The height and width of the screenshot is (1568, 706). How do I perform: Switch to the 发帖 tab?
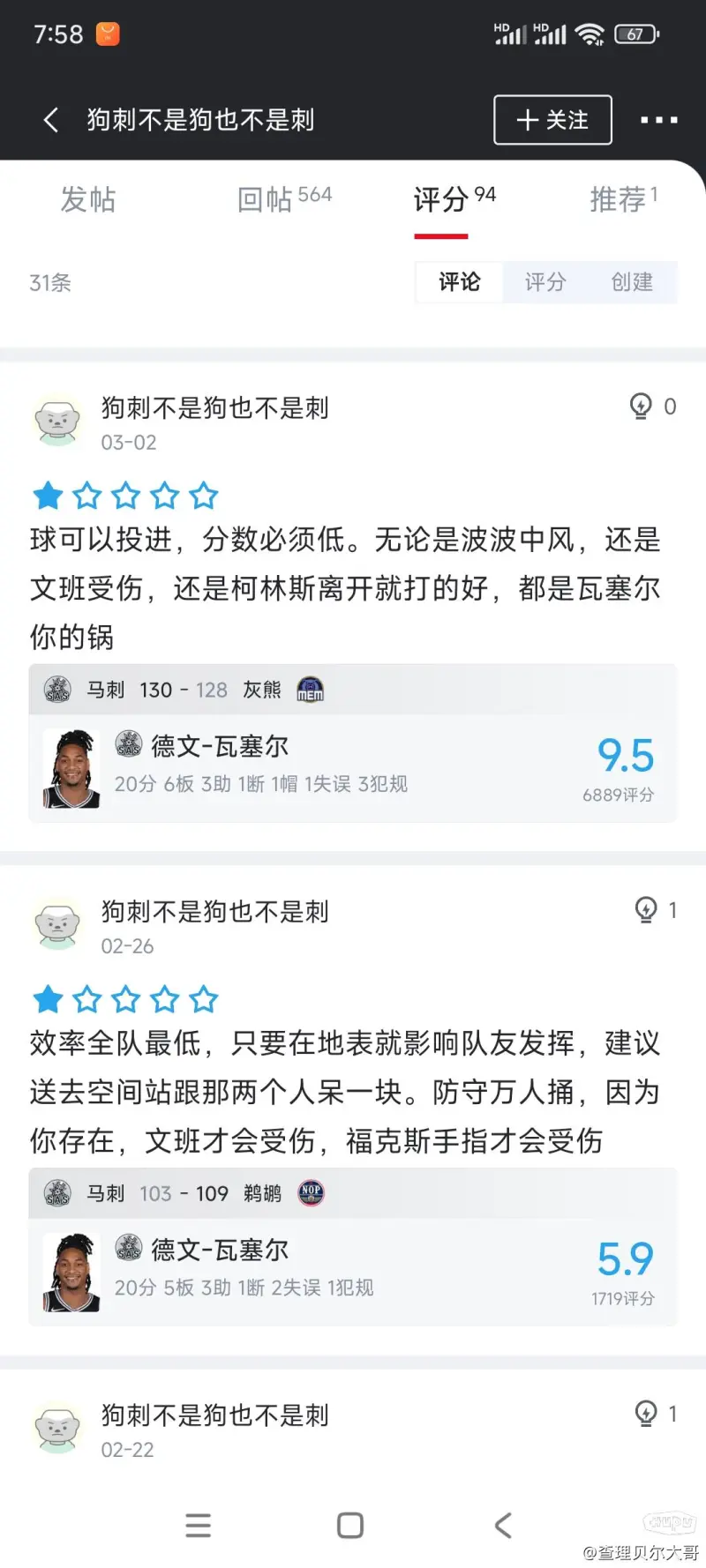(x=87, y=200)
